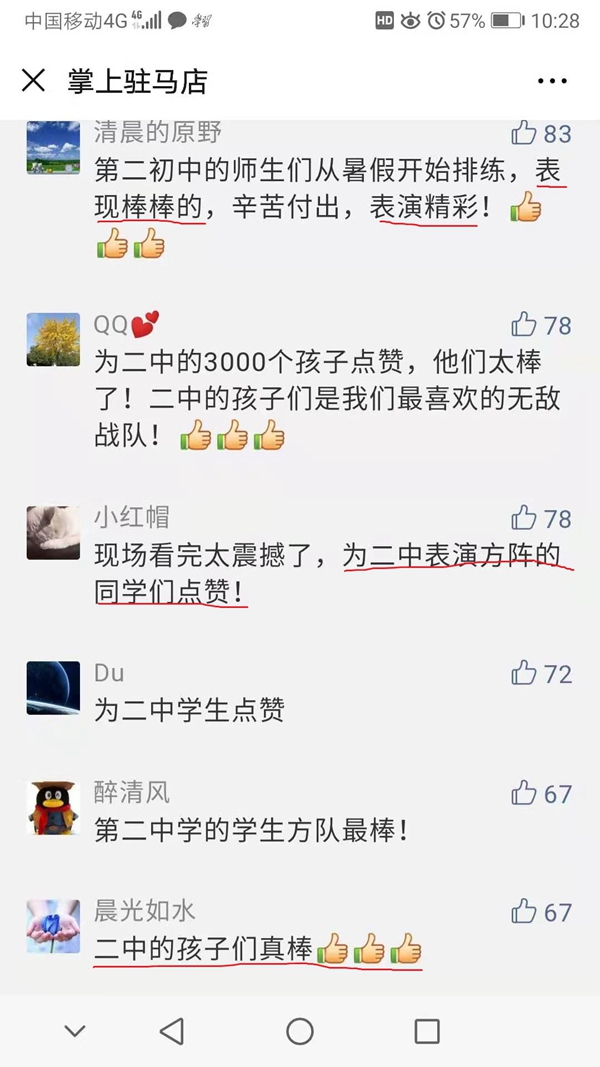Like Du's comment

[x=525, y=673]
